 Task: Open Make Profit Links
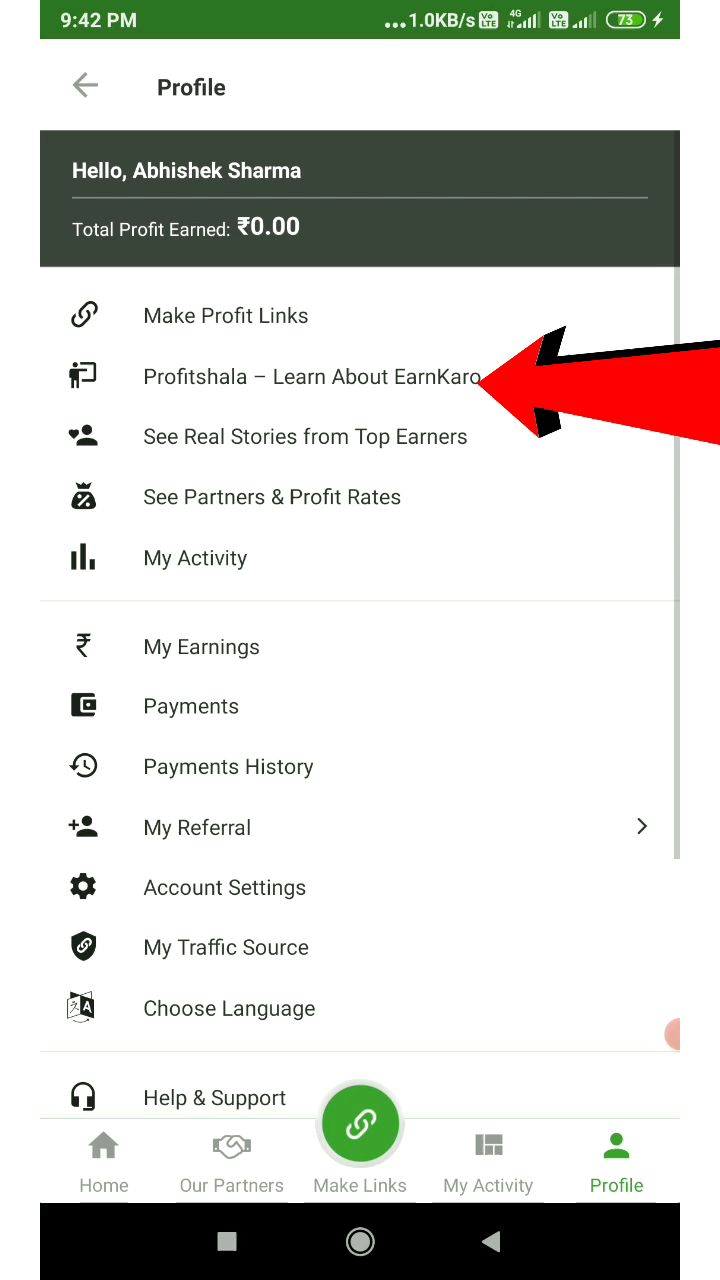click(x=226, y=316)
